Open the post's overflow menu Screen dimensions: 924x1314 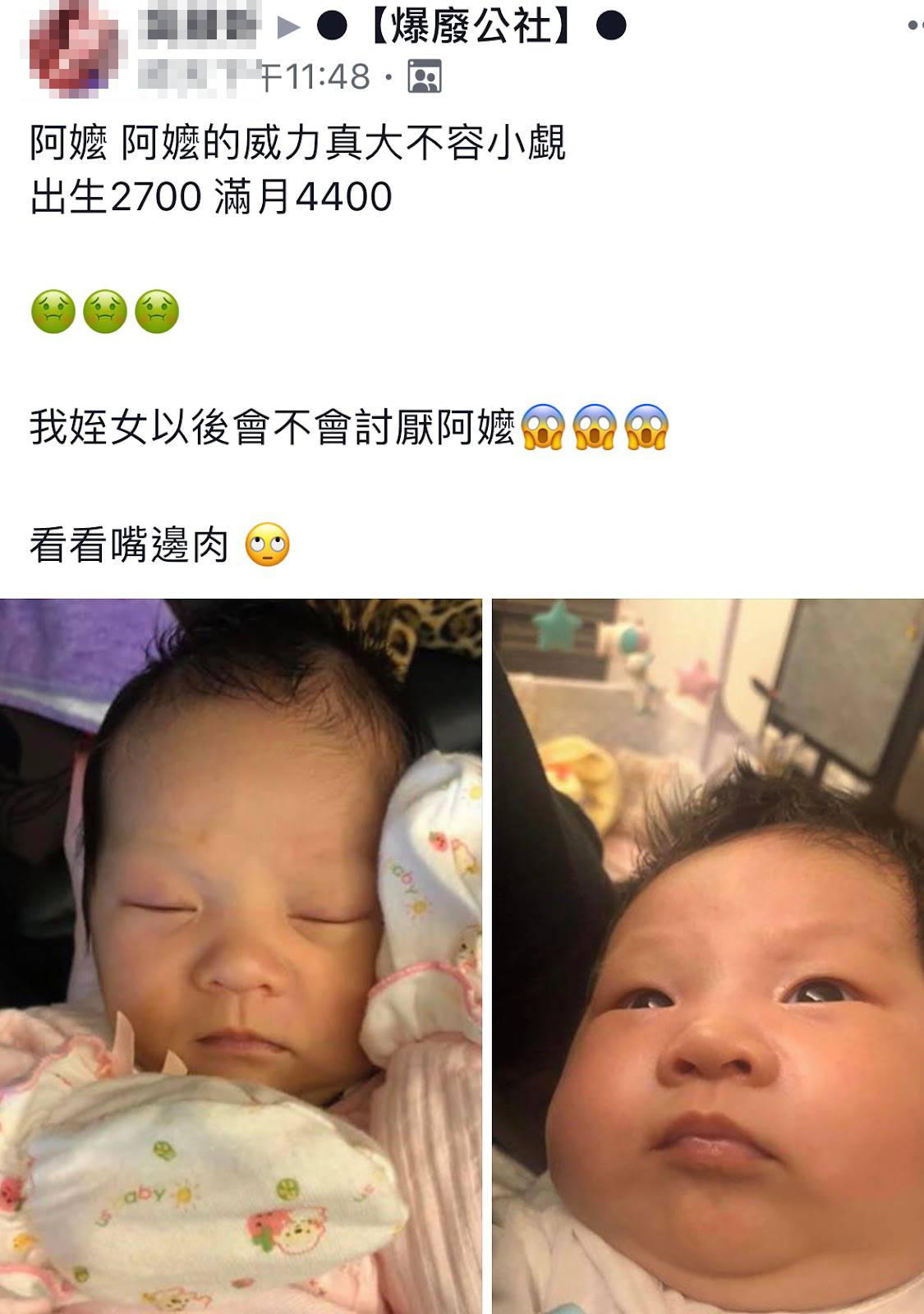pos(915,26)
